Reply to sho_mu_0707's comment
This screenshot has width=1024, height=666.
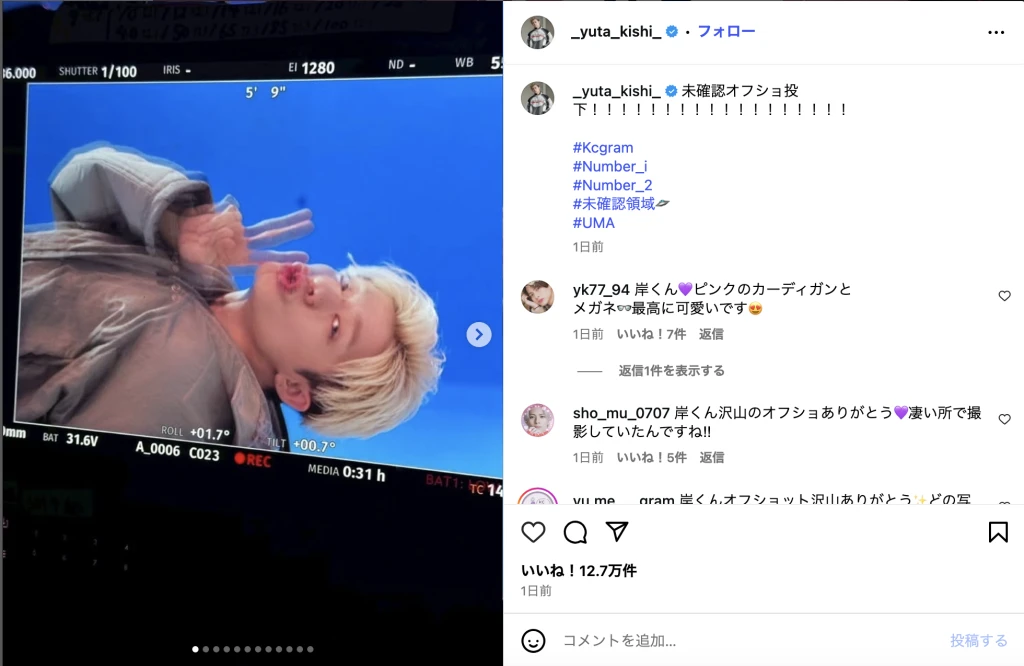[711, 457]
